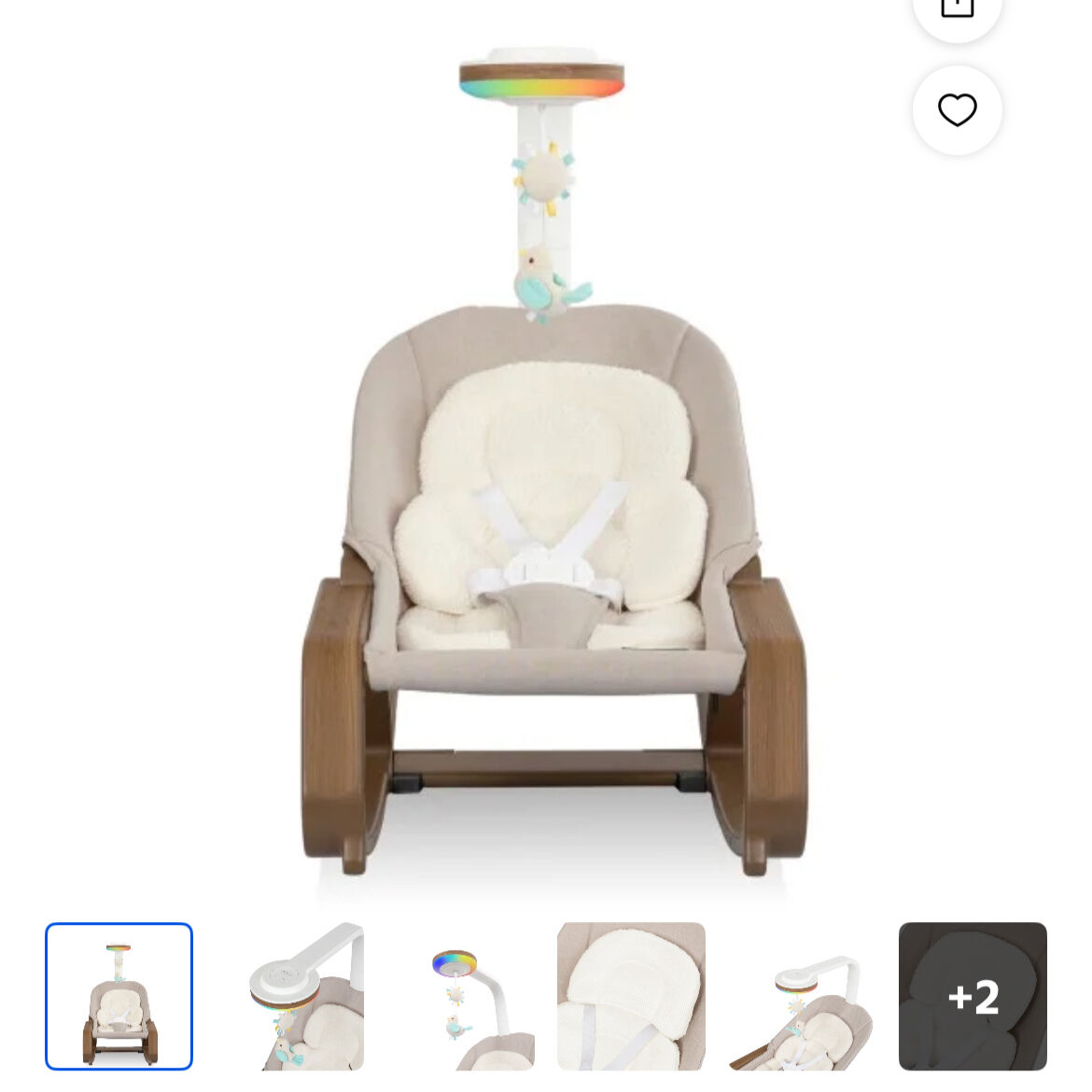
Task: Select the fourth thumbnail of the cushion close-up
Action: click(631, 996)
